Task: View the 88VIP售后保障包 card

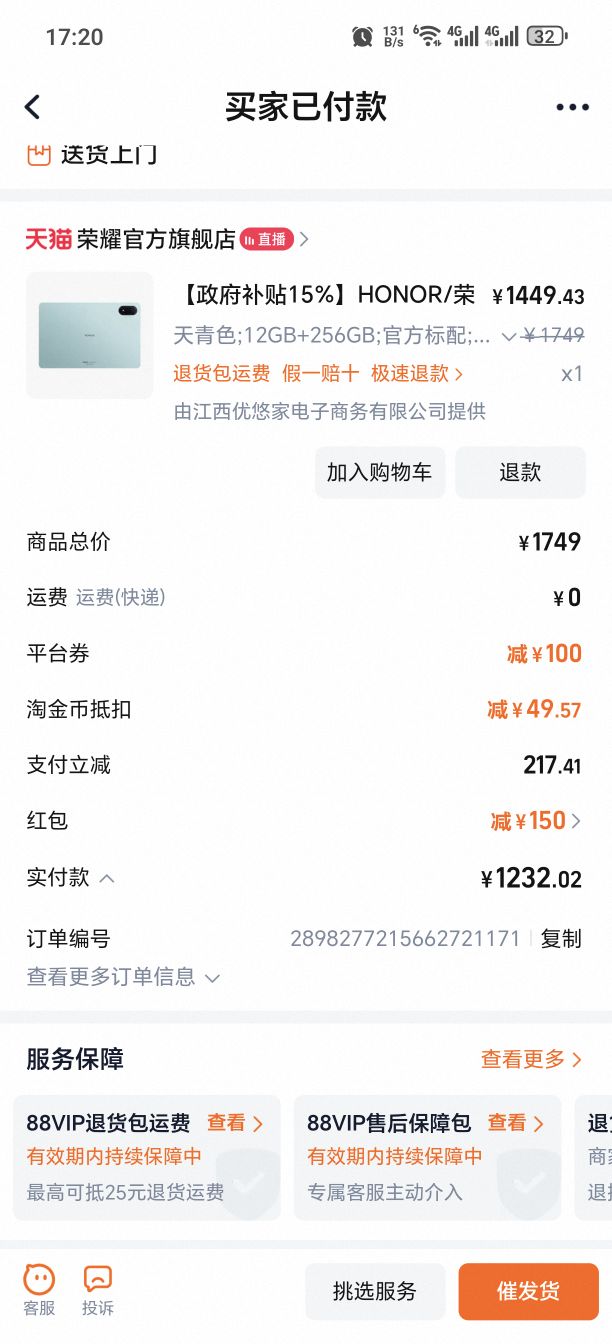Action: pyautogui.click(x=427, y=1157)
